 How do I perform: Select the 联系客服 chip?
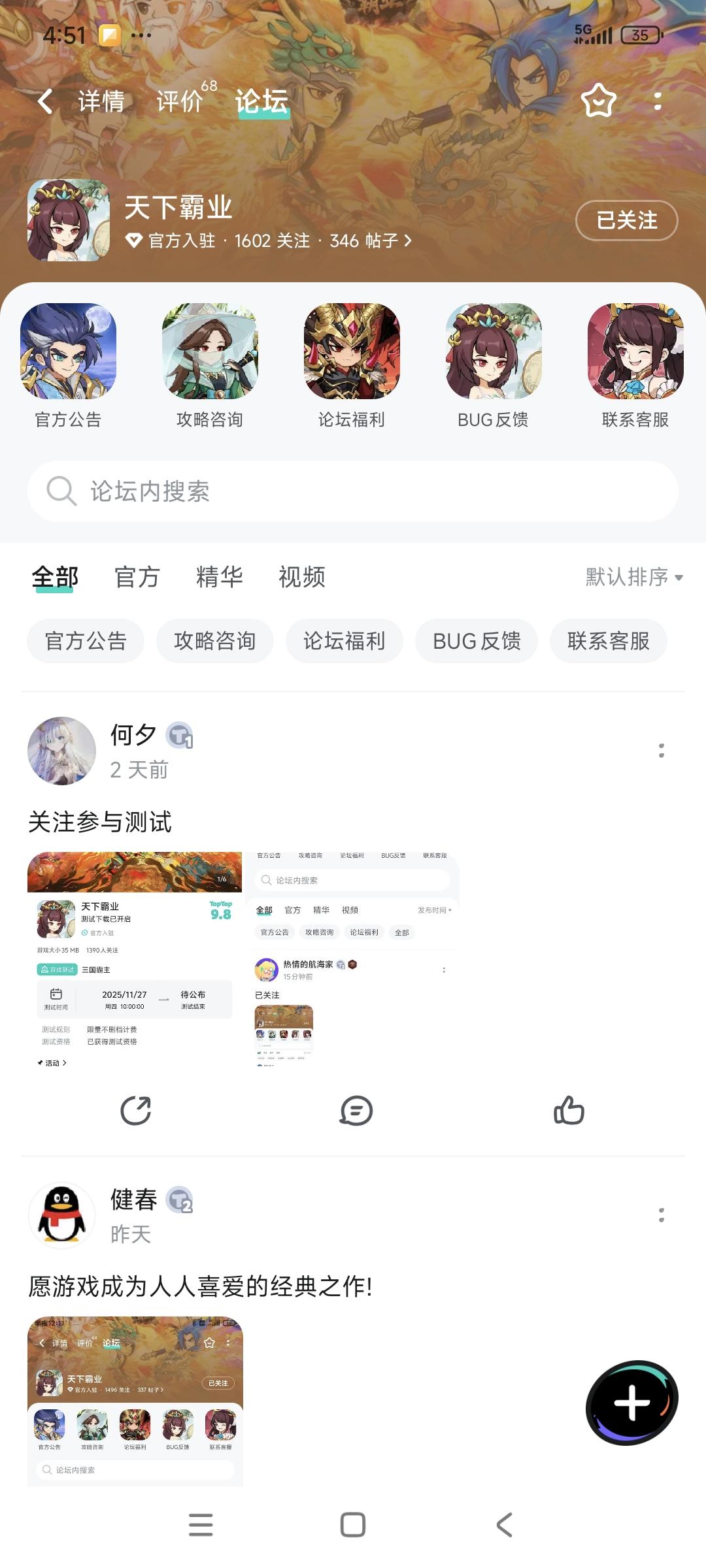click(608, 641)
